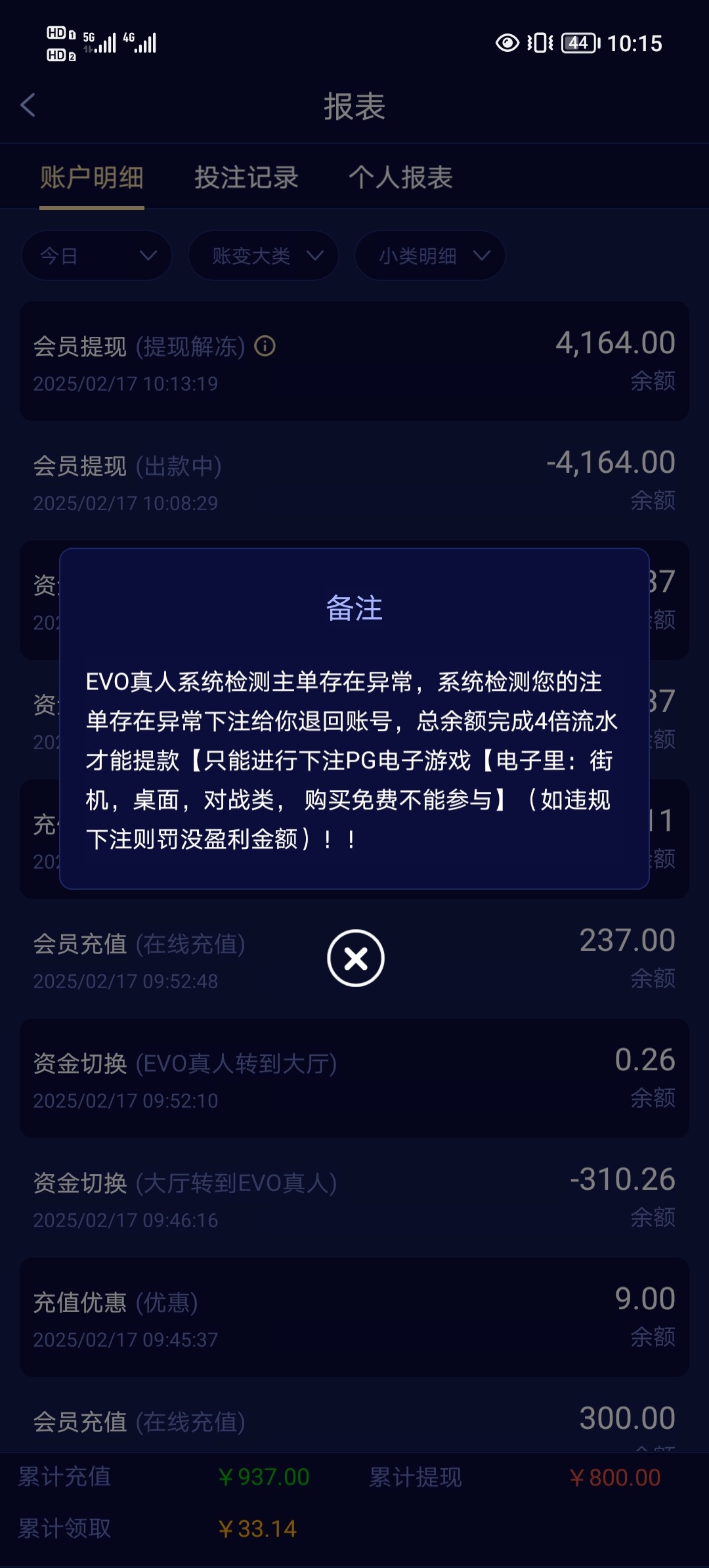This screenshot has height=1568, width=709.
Task: Switch to the 个人报表 tab
Action: (x=400, y=177)
